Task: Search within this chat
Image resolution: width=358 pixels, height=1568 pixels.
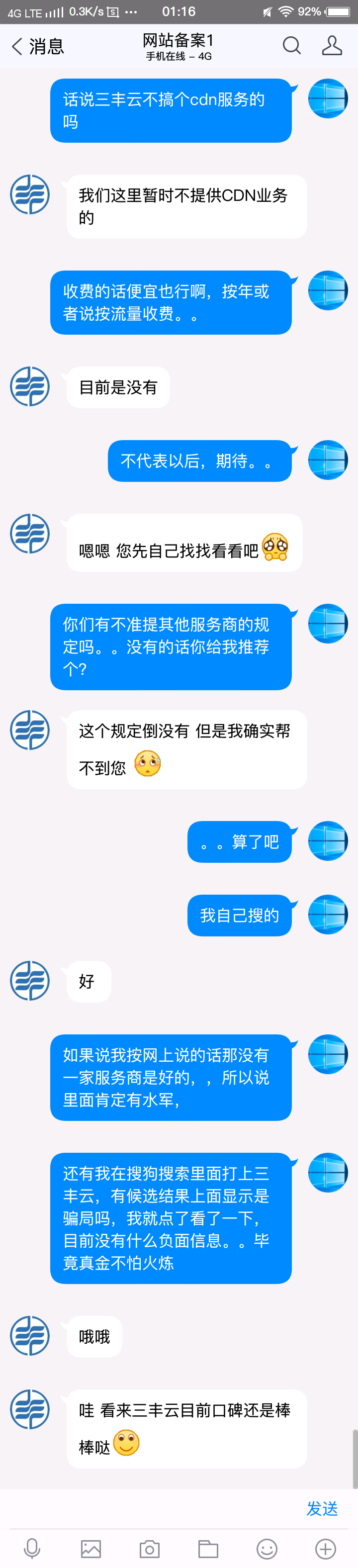Action: coord(292,46)
